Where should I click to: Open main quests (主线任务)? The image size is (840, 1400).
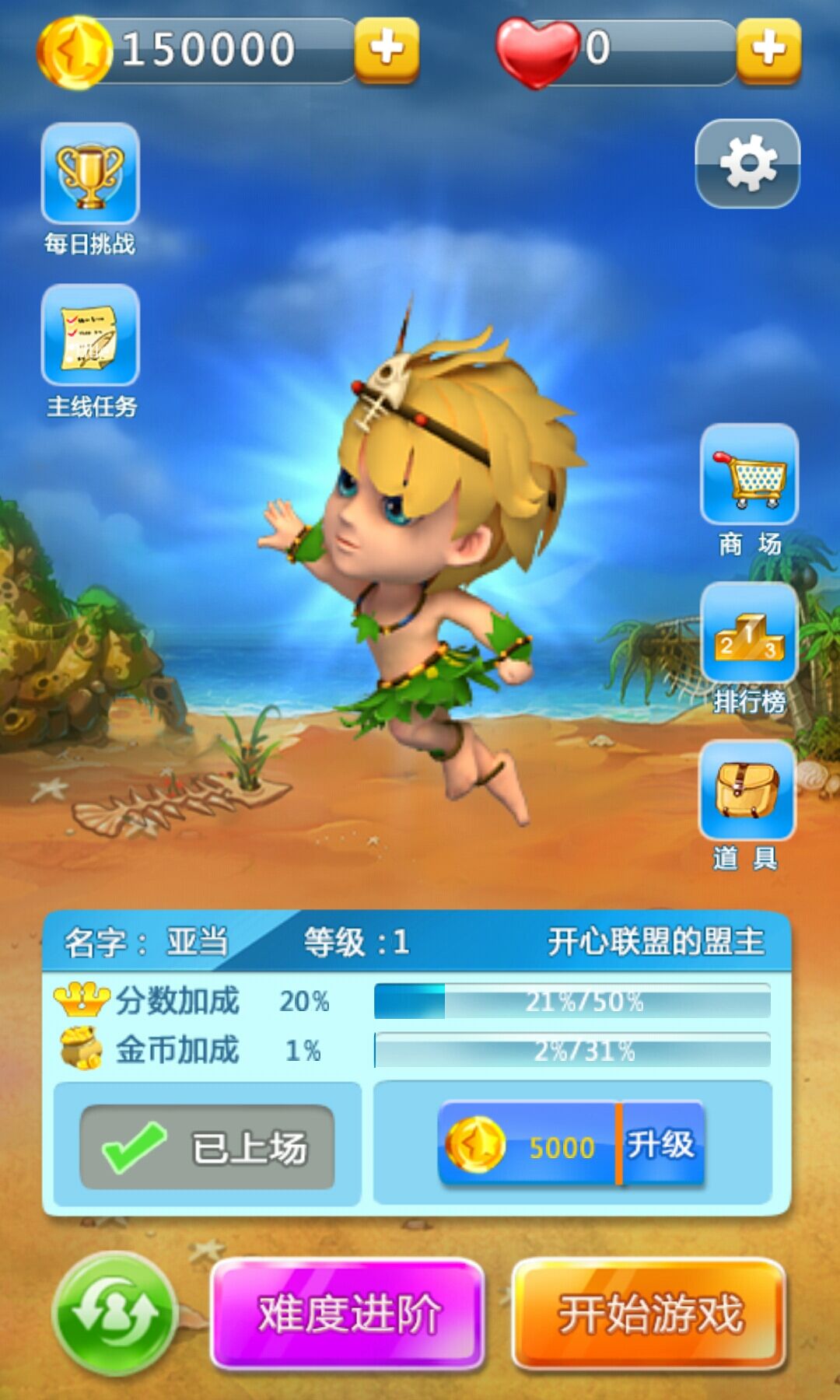[x=90, y=335]
